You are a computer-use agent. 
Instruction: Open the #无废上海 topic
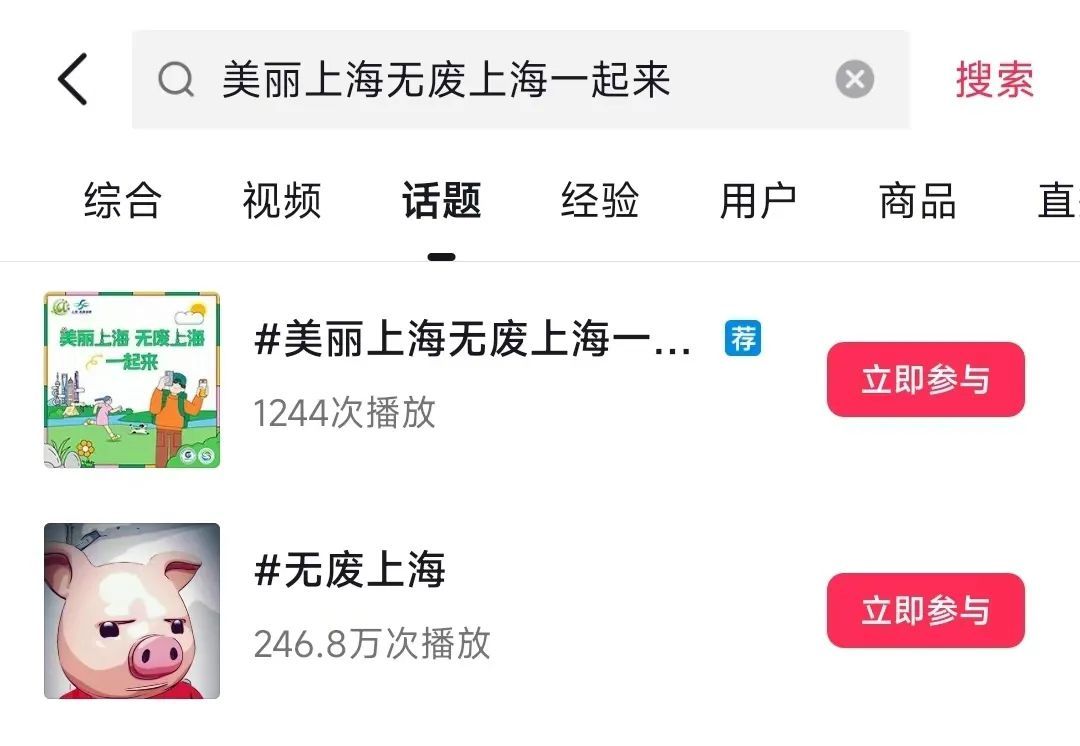coord(350,571)
